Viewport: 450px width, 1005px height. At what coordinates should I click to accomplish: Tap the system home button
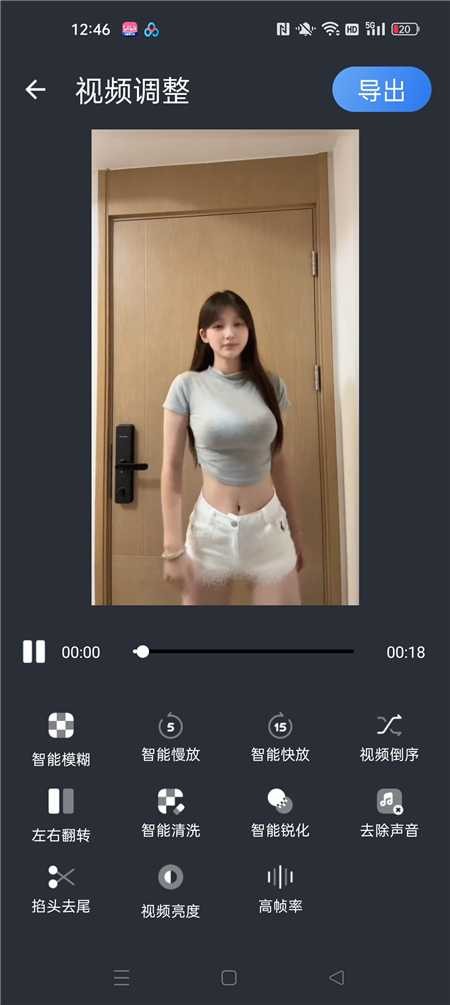[x=229, y=977]
